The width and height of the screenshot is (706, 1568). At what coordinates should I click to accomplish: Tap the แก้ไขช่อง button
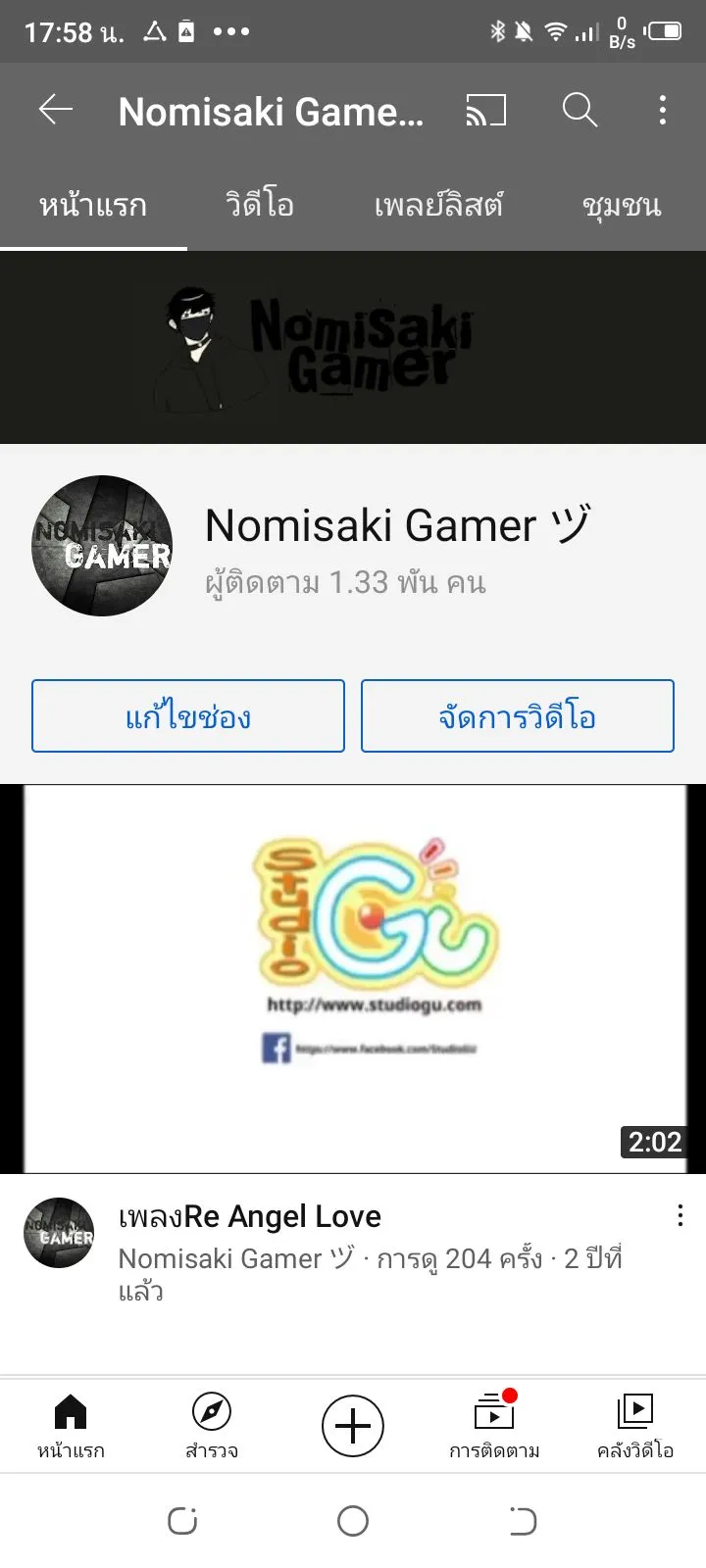tap(188, 716)
